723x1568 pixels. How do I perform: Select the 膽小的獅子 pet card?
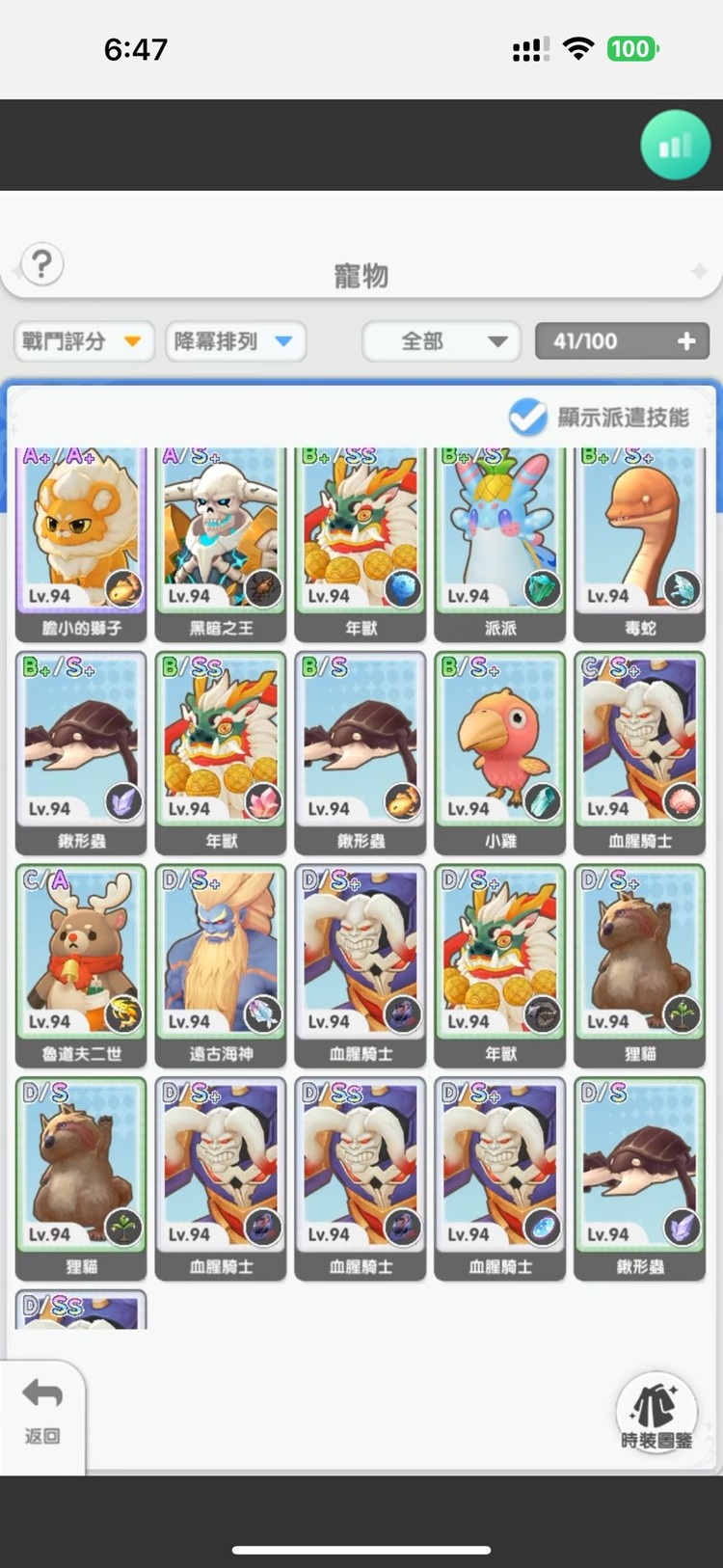81,540
